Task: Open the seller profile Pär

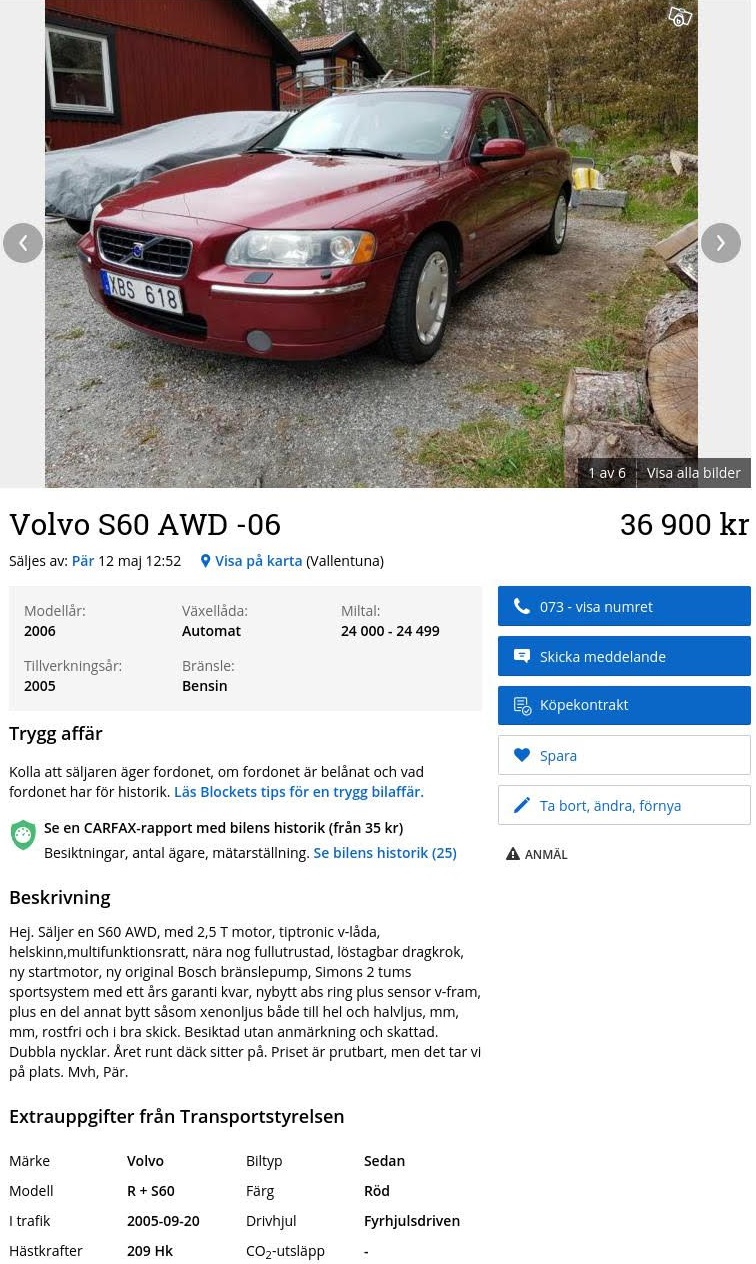Action: click(83, 561)
